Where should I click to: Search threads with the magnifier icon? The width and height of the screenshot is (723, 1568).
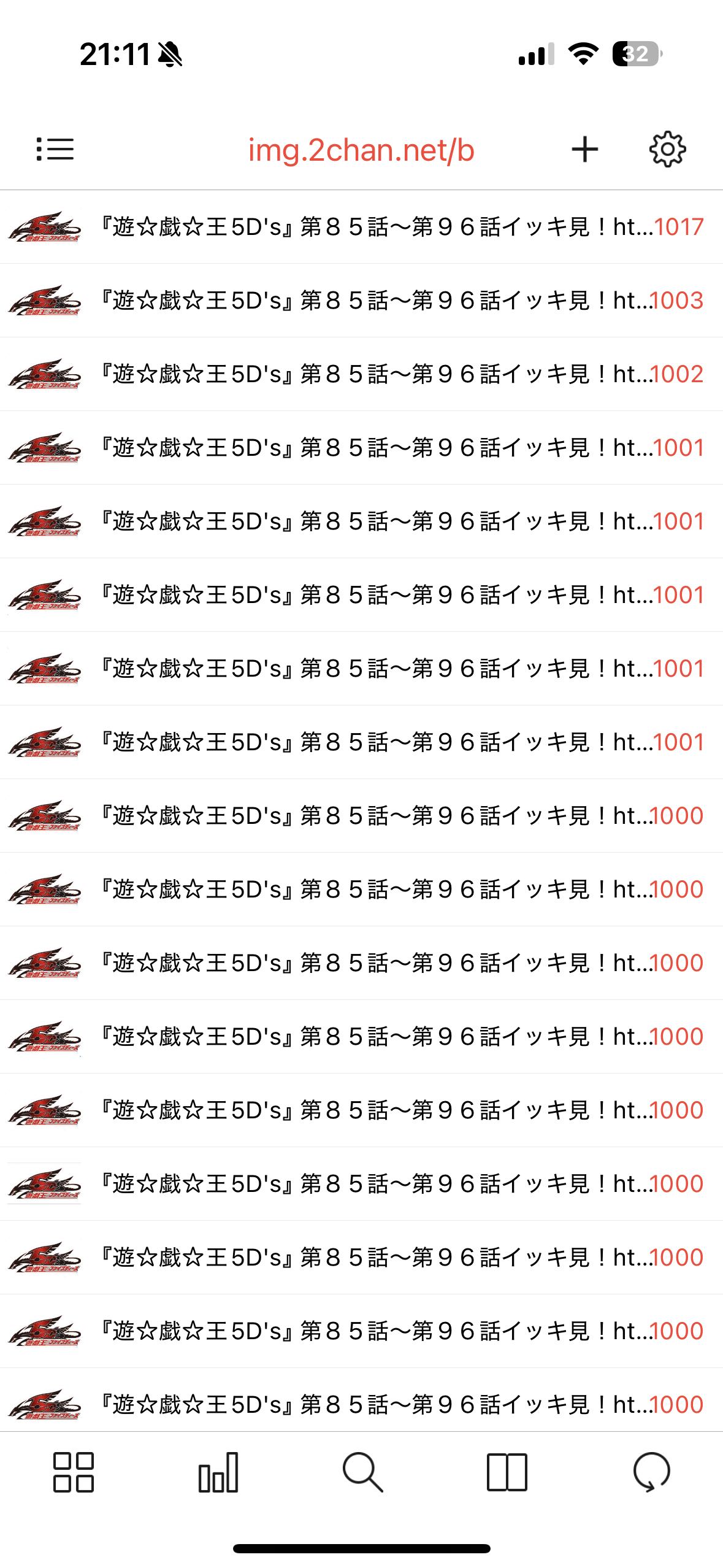(362, 1472)
